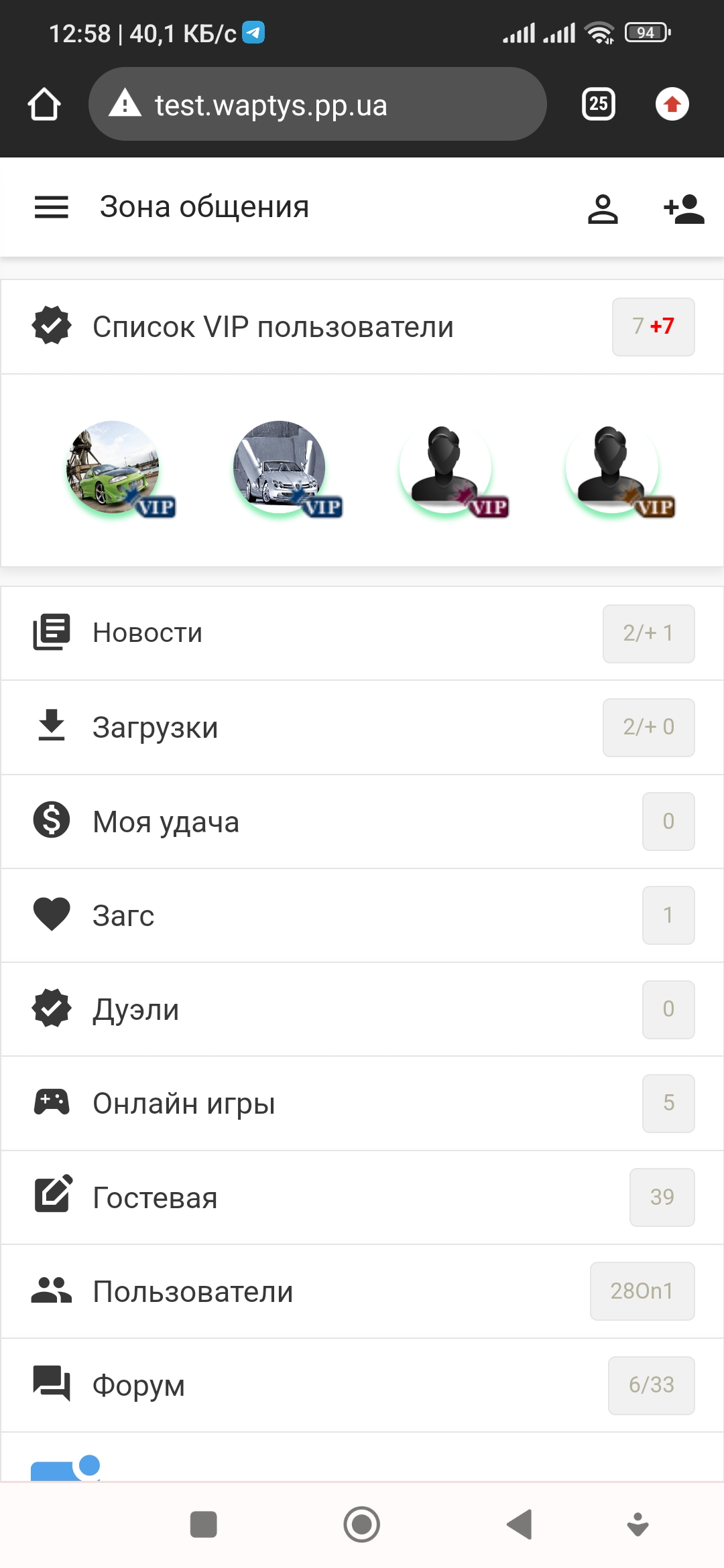Select the Загс row
724x1568 pixels.
123,915
